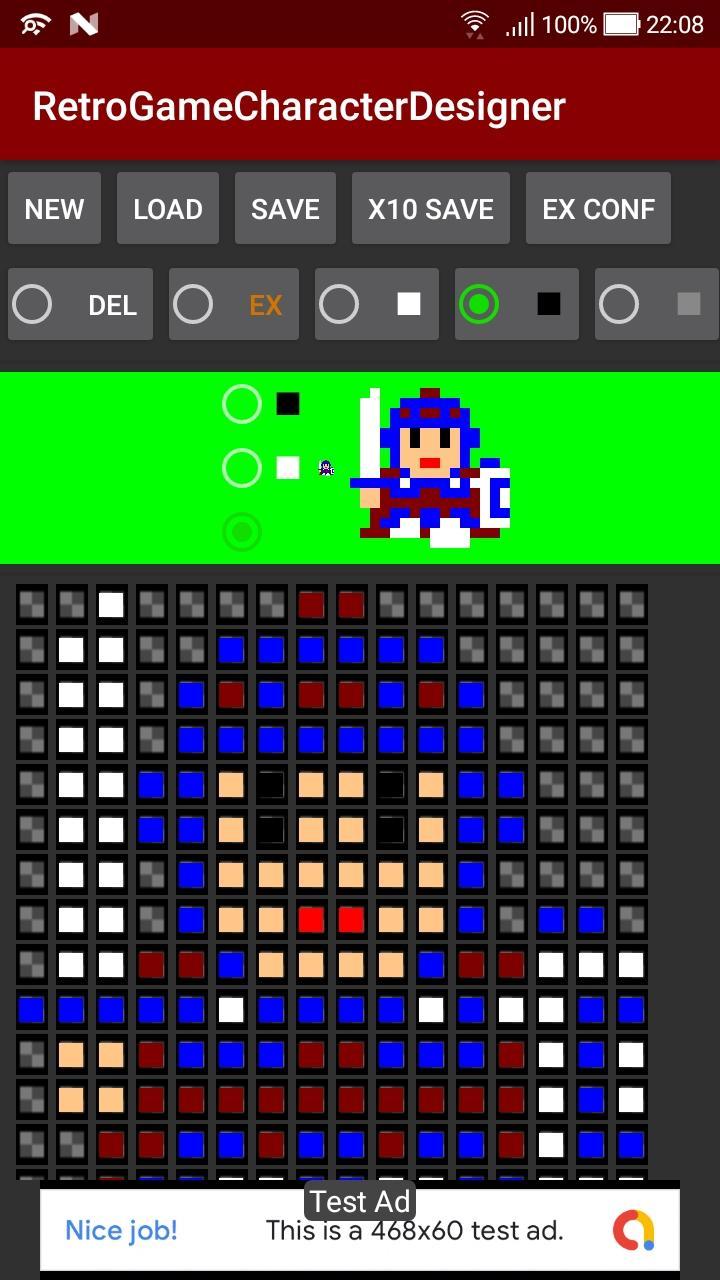Select green background radio in preview area

242,532
